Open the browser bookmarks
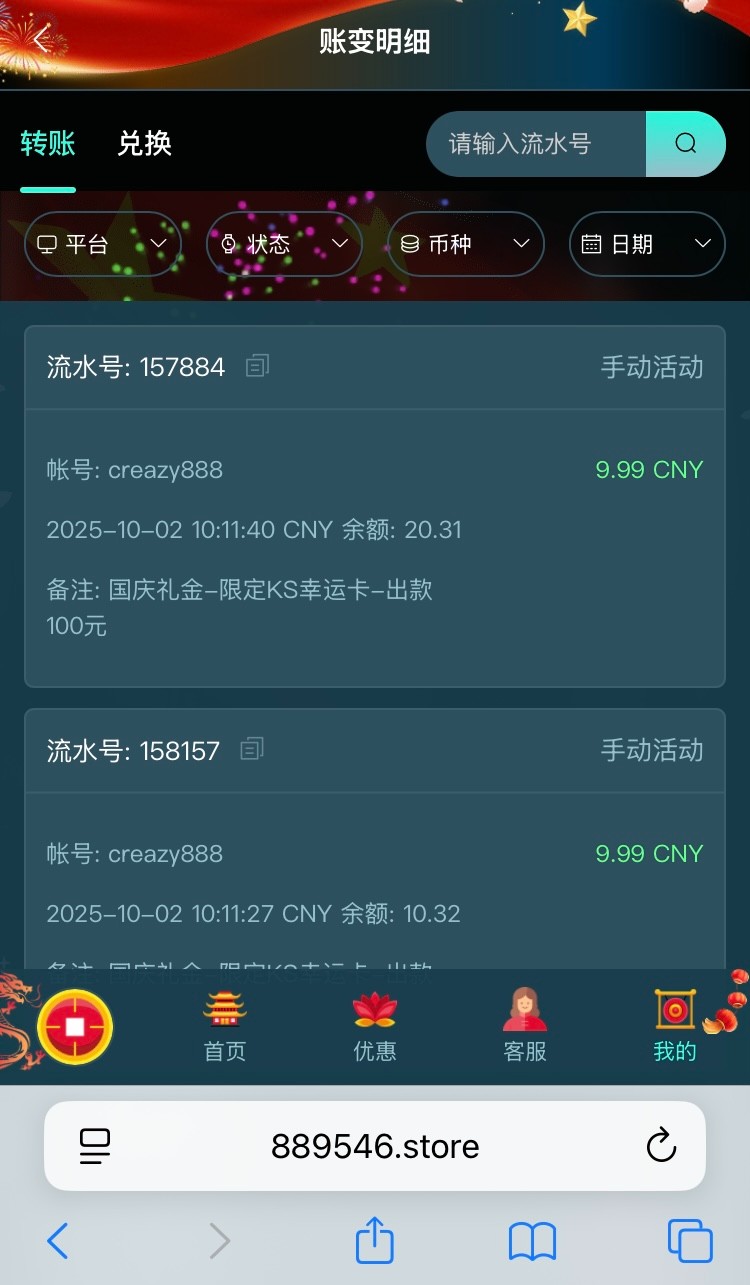 532,1242
